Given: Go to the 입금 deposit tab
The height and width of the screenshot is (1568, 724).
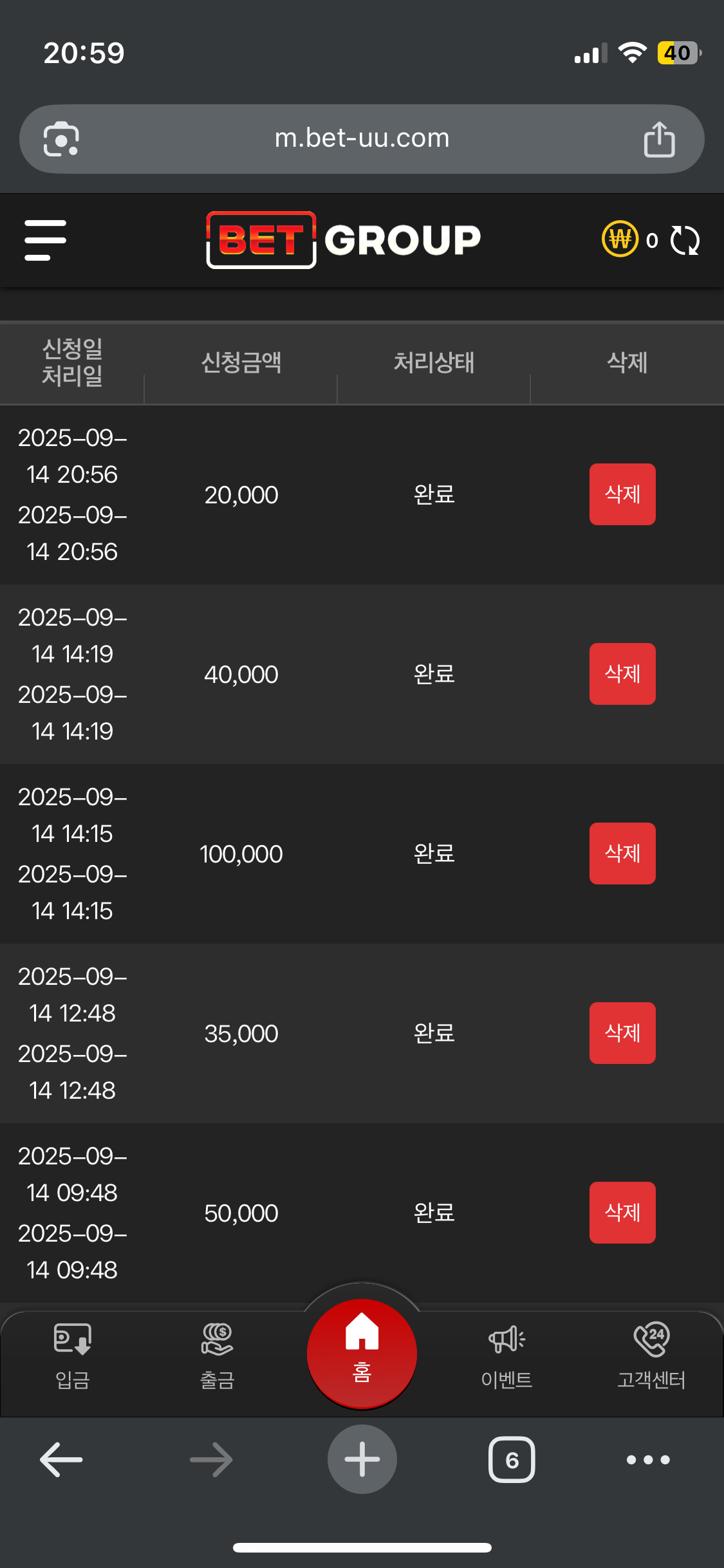Looking at the screenshot, I should (72, 1353).
